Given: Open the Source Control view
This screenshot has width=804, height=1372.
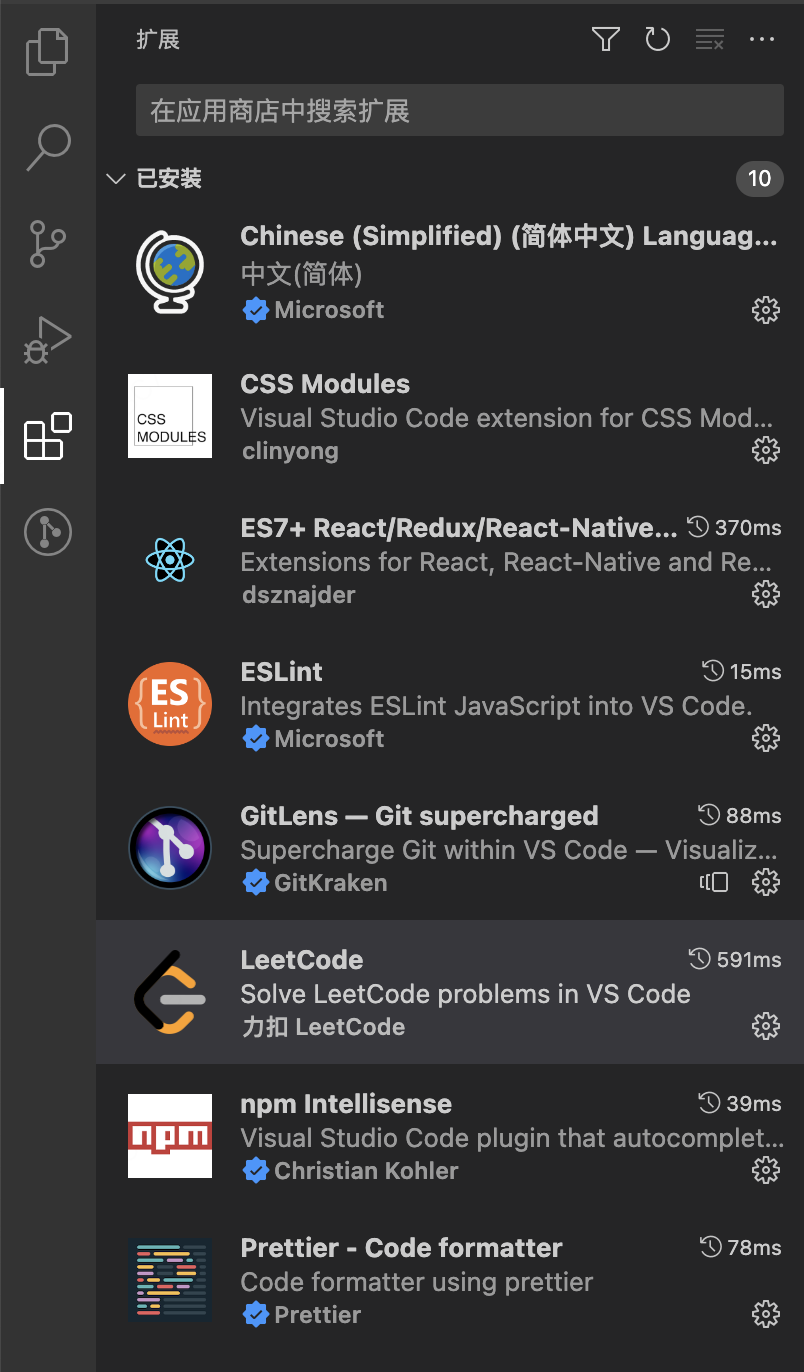Looking at the screenshot, I should [47, 243].
